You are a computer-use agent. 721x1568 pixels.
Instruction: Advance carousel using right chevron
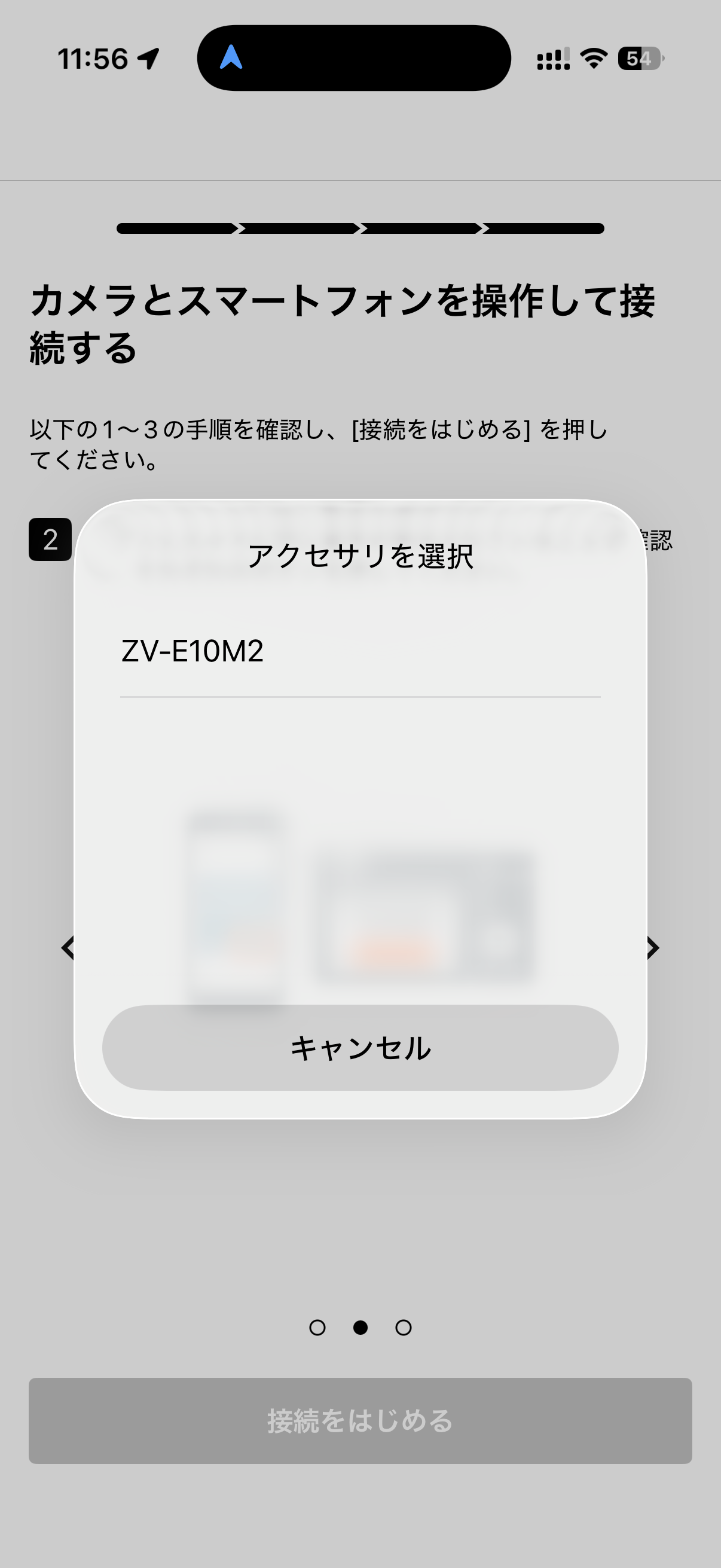(652, 948)
